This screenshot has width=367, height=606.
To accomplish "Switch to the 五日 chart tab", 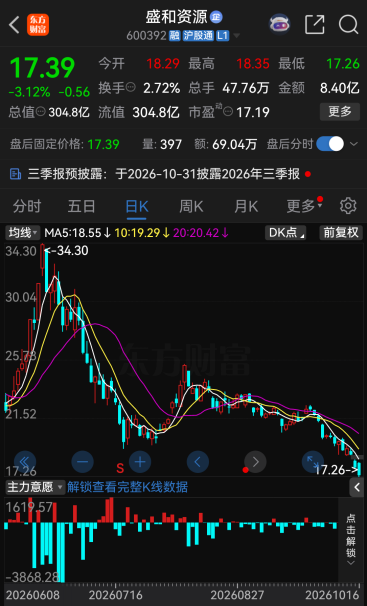I will [x=82, y=206].
